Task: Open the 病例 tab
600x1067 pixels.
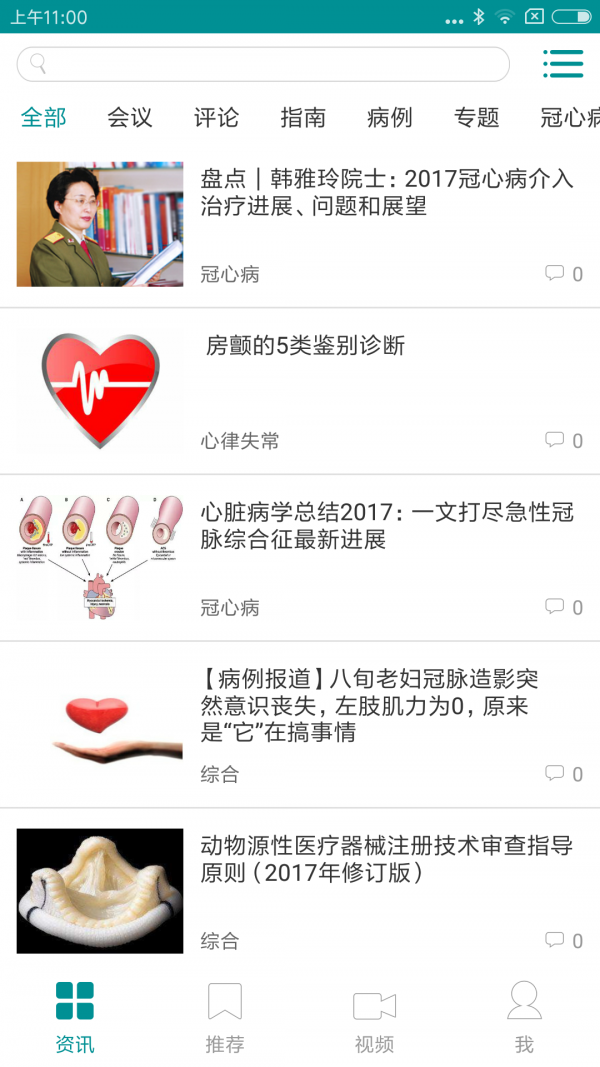Action: [390, 117]
